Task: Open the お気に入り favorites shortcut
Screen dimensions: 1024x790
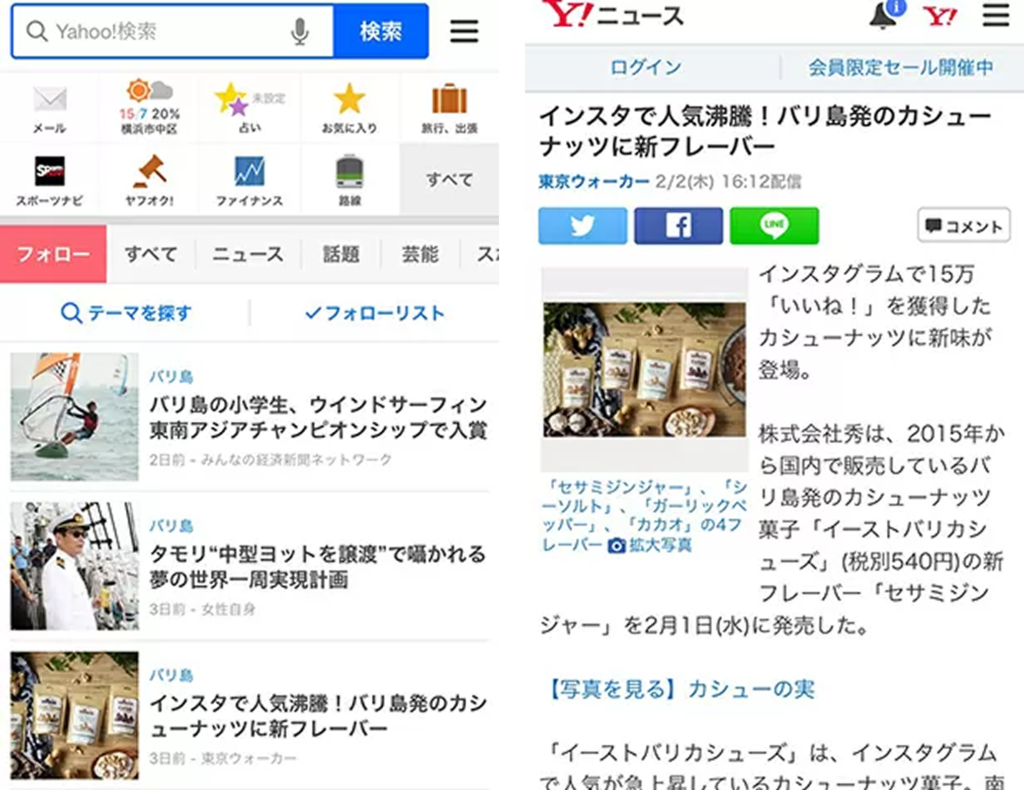Action: pyautogui.click(x=349, y=107)
